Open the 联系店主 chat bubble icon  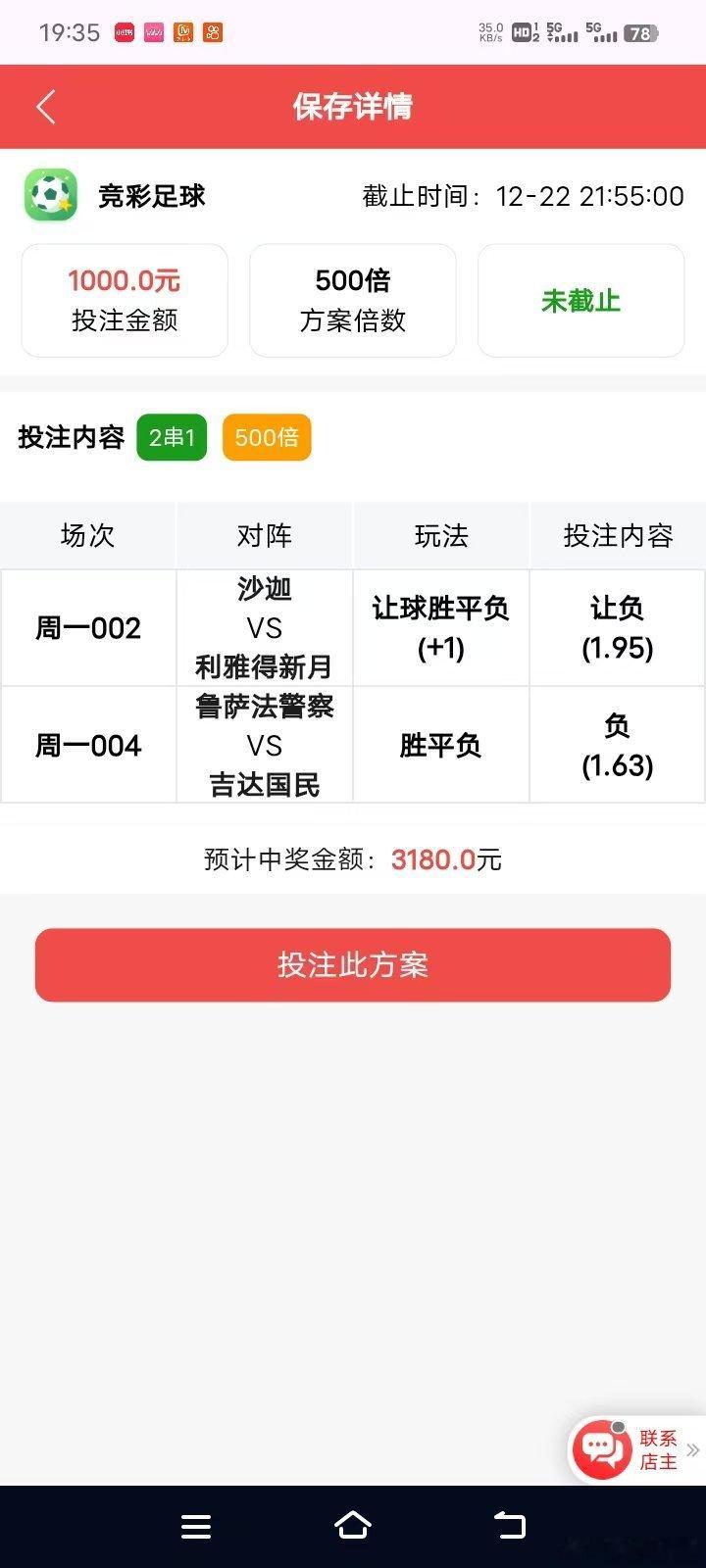tap(603, 1449)
